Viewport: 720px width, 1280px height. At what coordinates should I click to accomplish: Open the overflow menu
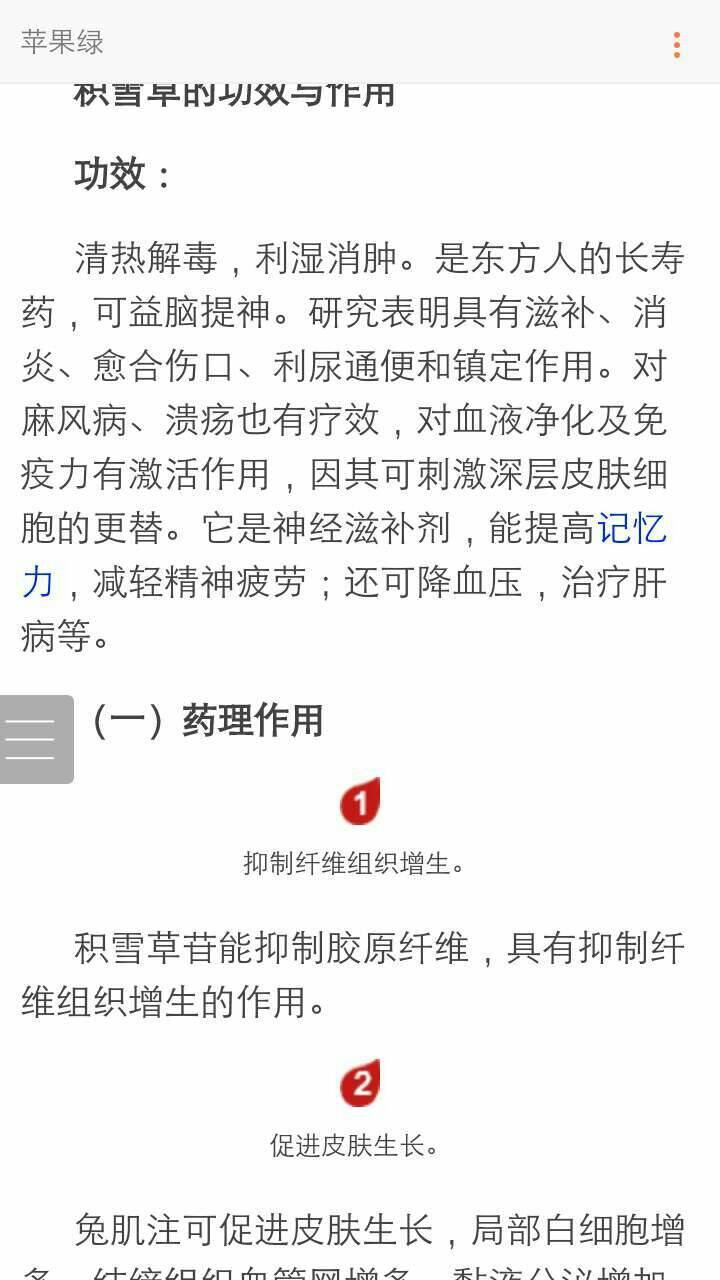click(677, 44)
